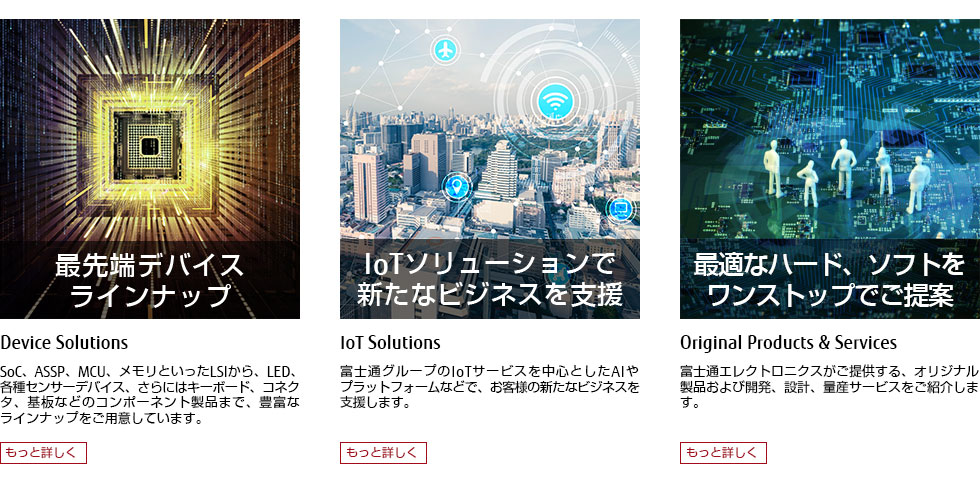Open the IoT Solutions city image tile
Viewport: 980px width, 480px height.
(x=490, y=169)
